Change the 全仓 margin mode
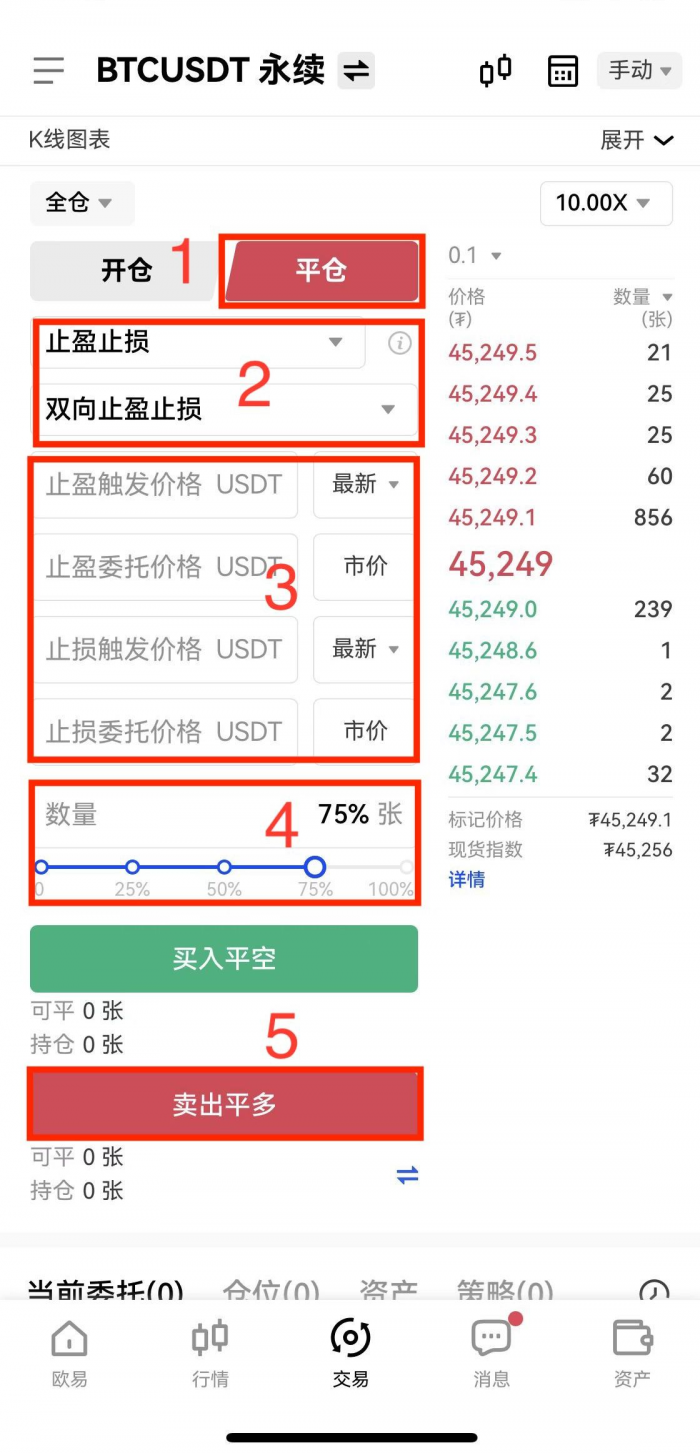 coord(80,203)
